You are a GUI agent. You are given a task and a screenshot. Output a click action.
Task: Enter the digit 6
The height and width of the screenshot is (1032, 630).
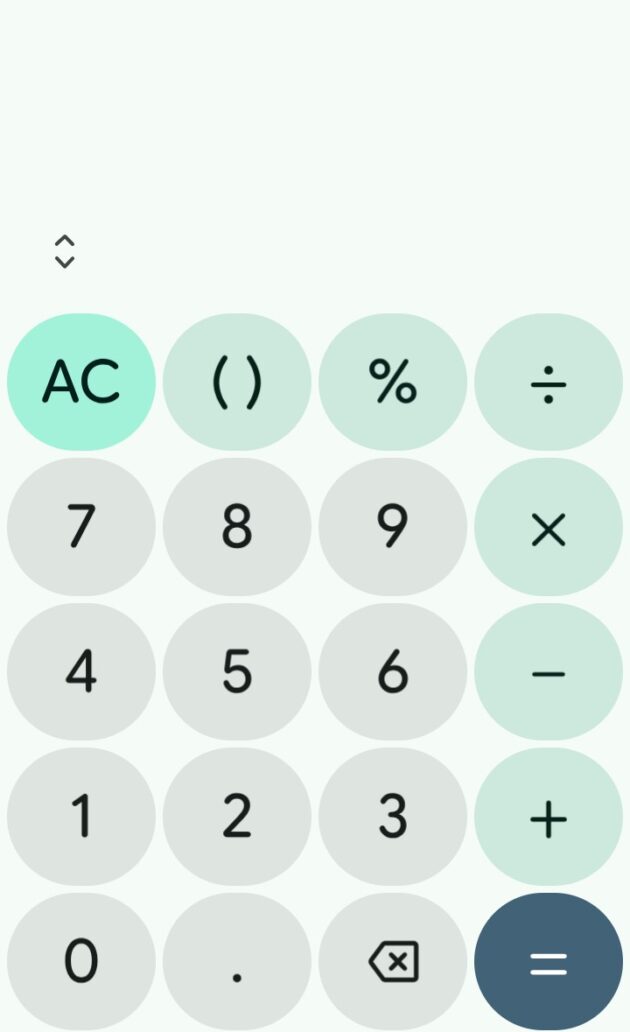tap(393, 671)
